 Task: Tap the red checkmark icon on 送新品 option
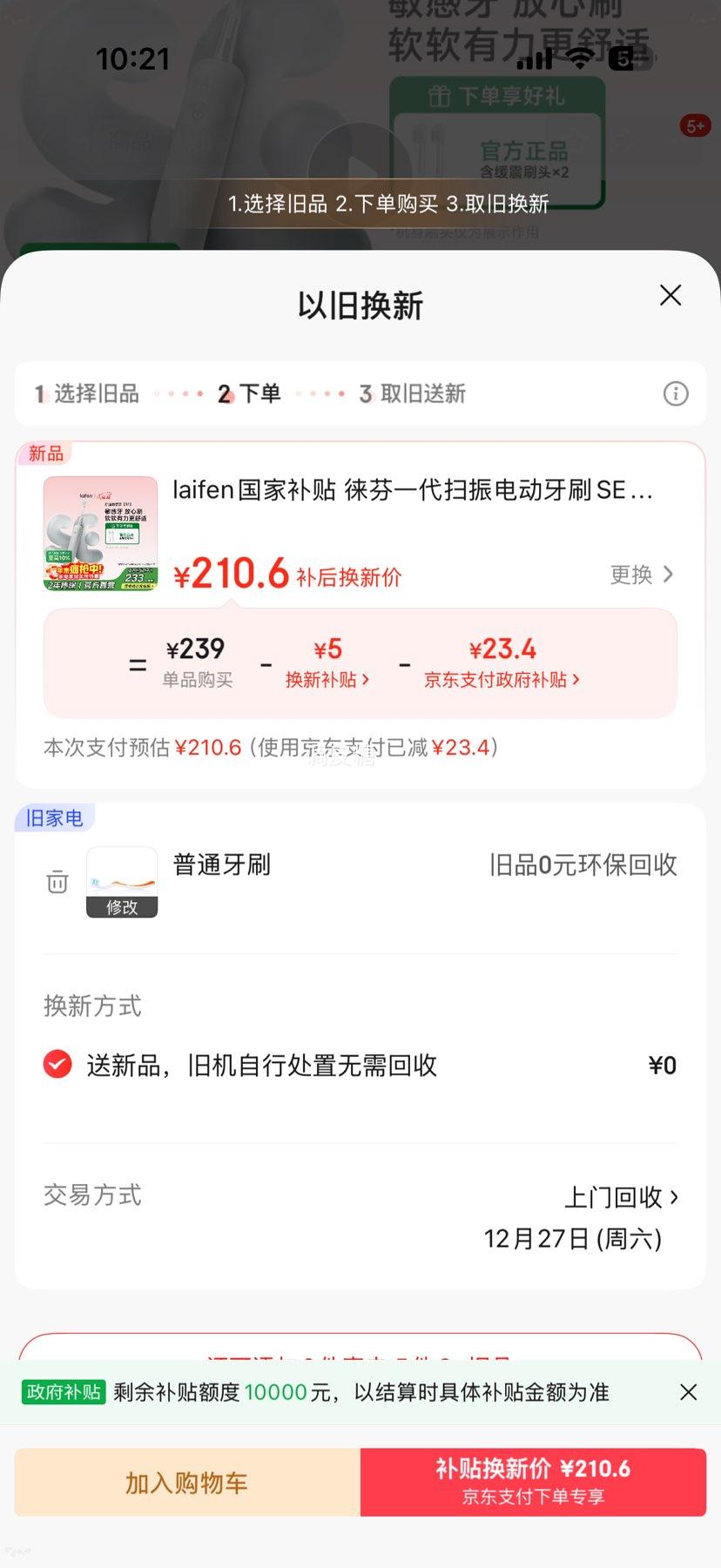(57, 1064)
